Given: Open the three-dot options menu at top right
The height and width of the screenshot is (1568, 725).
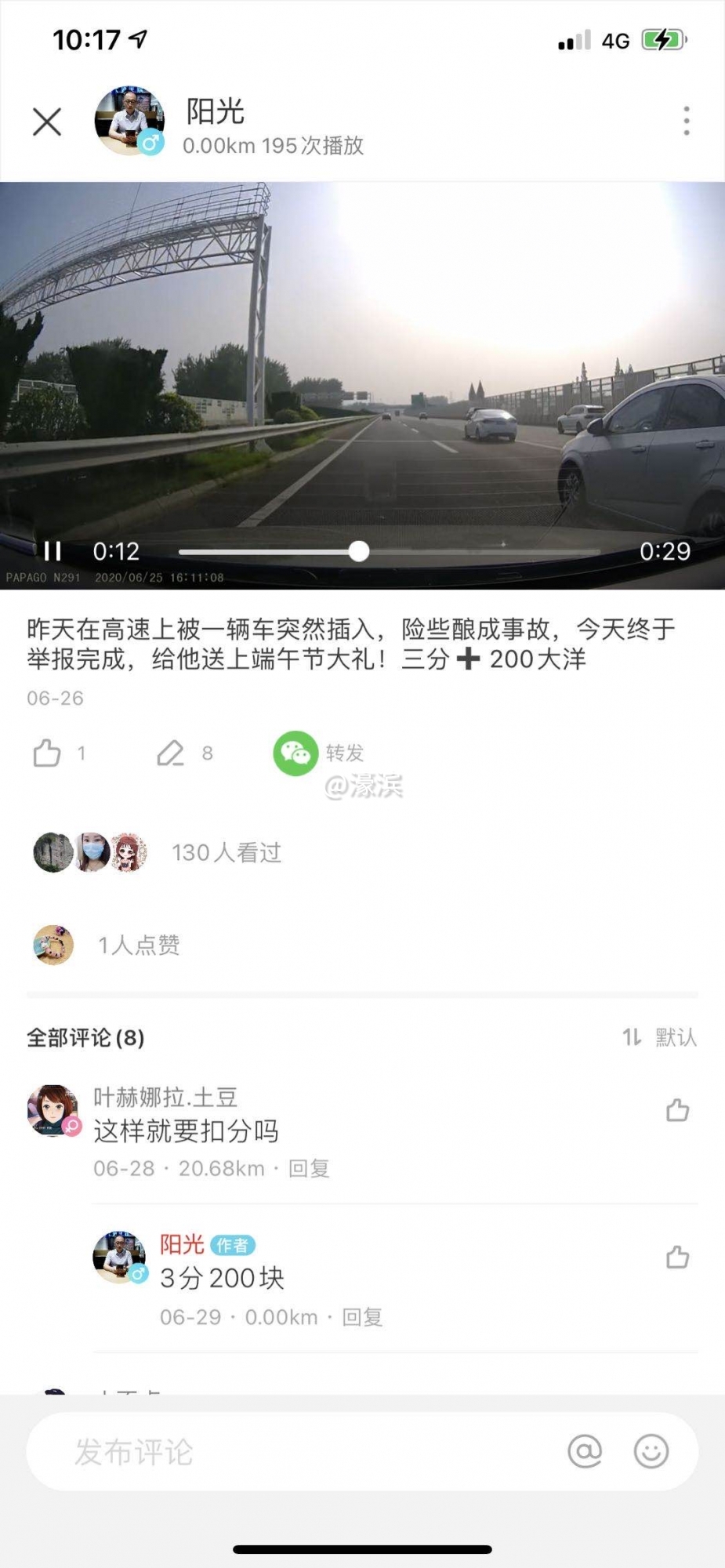Looking at the screenshot, I should click(x=685, y=122).
